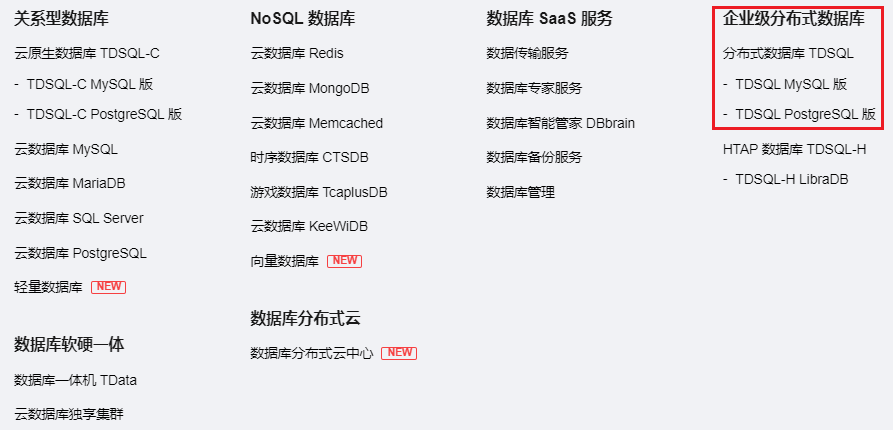Open 云数据库 SQL Server
The image size is (893, 430).
[79, 218]
